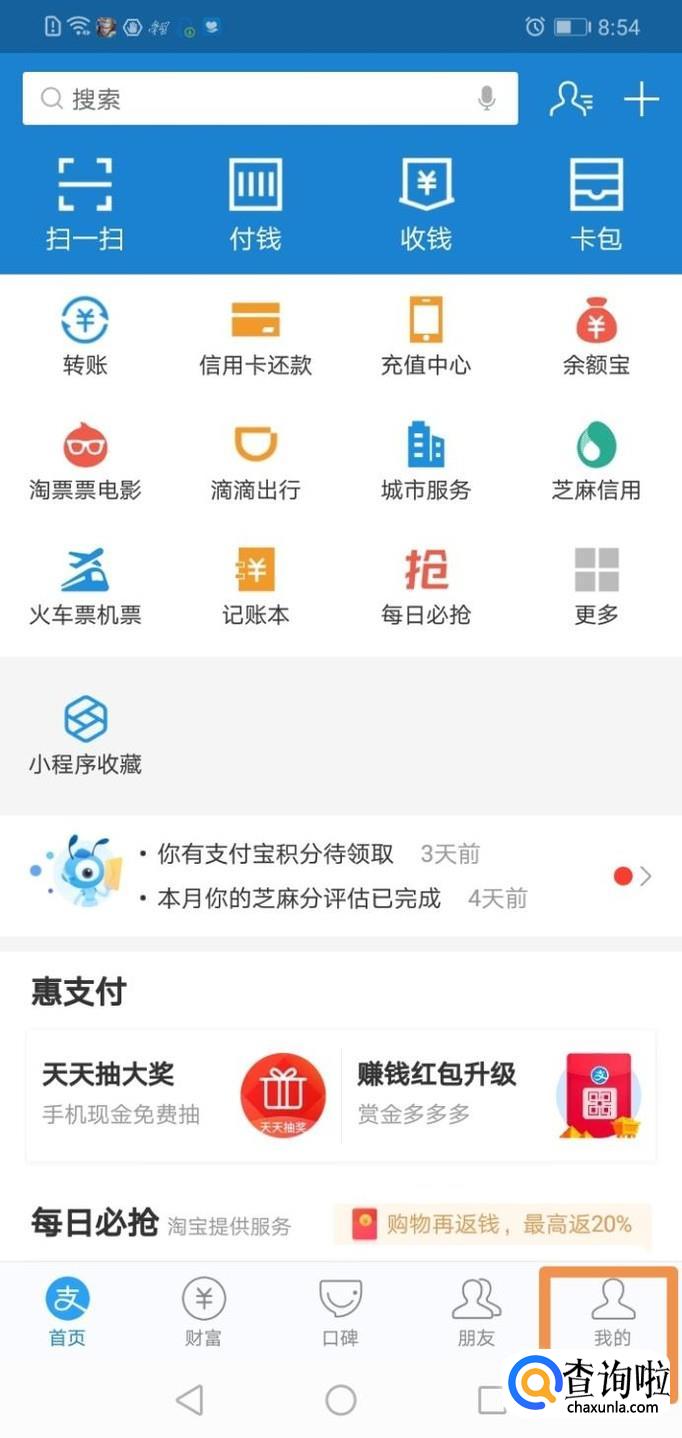This screenshot has height=1438, width=682.
Task: Switch to the 我的 tab
Action: [x=612, y=1312]
